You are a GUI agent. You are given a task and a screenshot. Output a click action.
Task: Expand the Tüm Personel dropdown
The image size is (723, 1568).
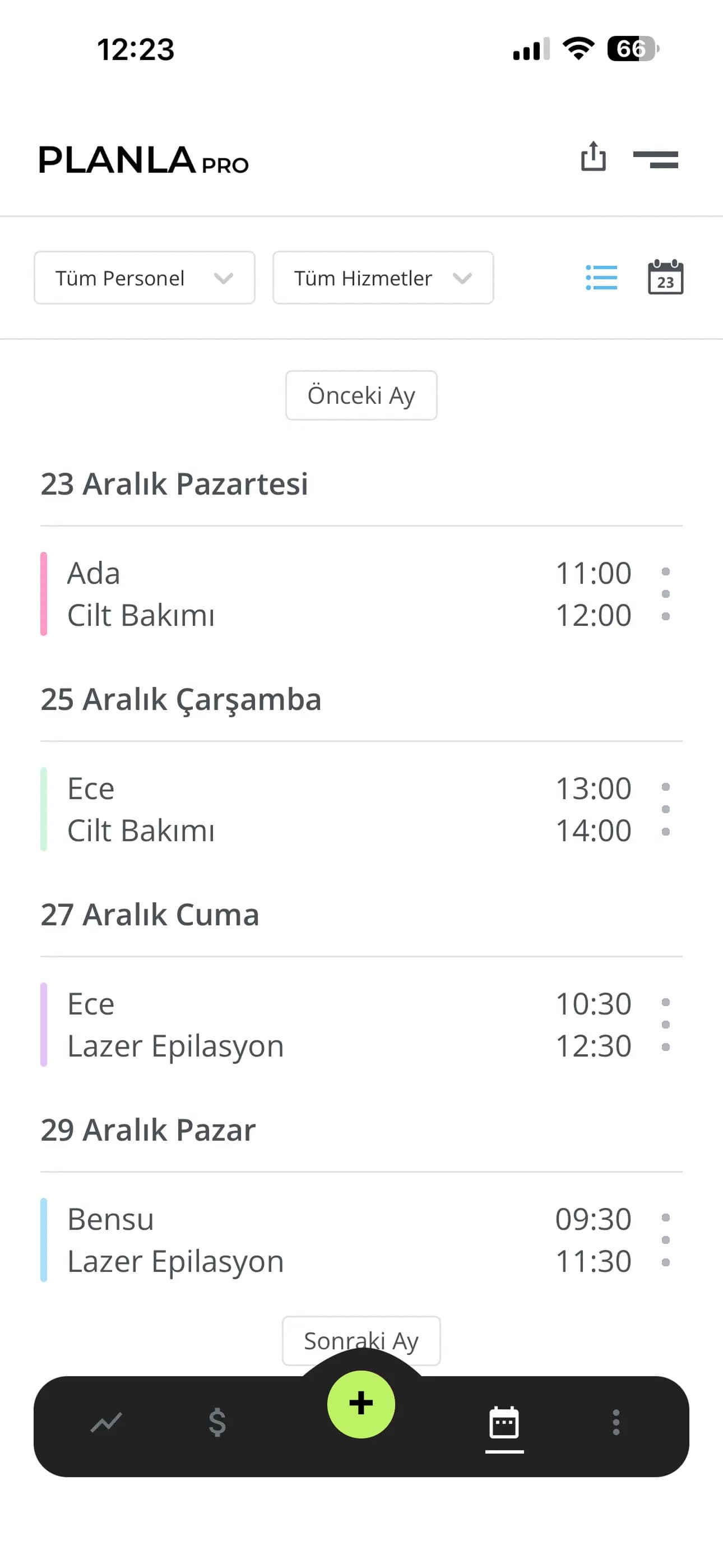pyautogui.click(x=144, y=278)
